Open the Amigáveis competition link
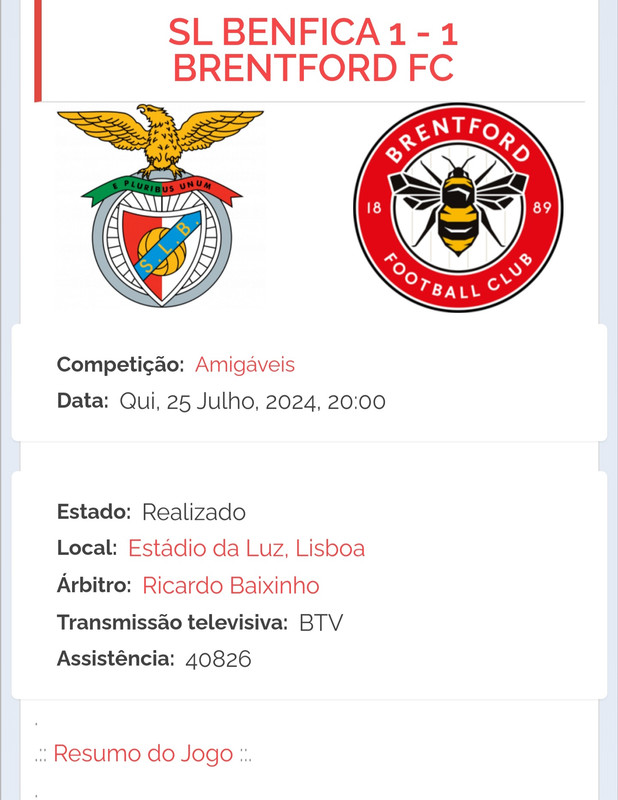The height and width of the screenshot is (800, 618). (x=245, y=365)
